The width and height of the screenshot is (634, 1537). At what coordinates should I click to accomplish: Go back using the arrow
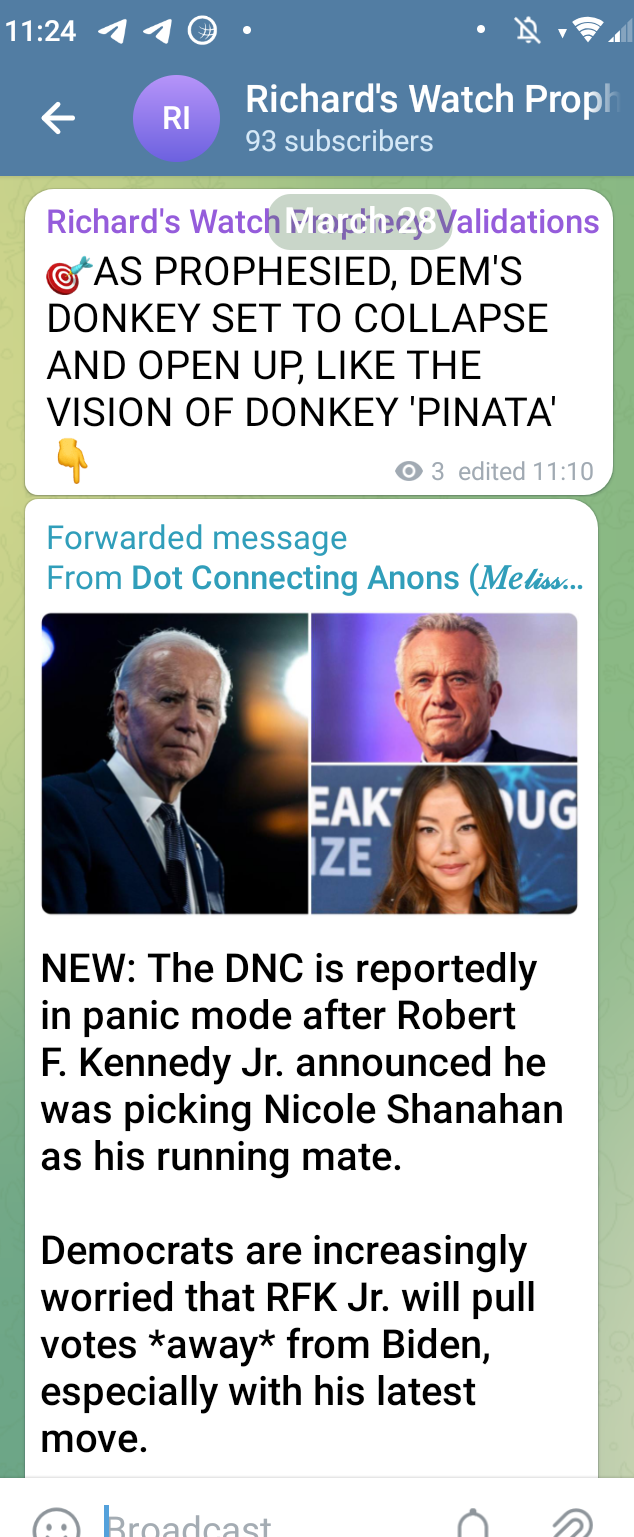pyautogui.click(x=58, y=118)
